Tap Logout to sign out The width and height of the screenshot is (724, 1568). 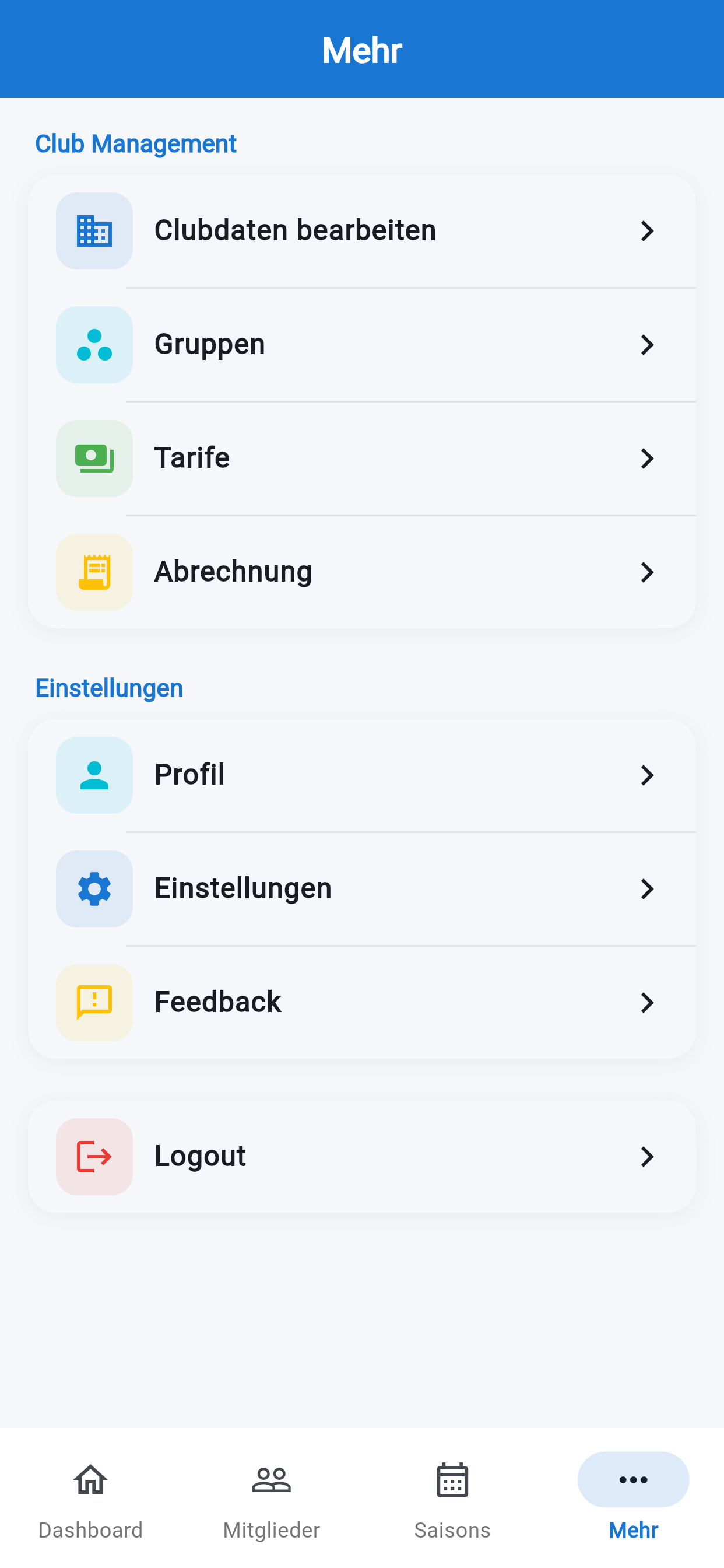[x=361, y=1156]
